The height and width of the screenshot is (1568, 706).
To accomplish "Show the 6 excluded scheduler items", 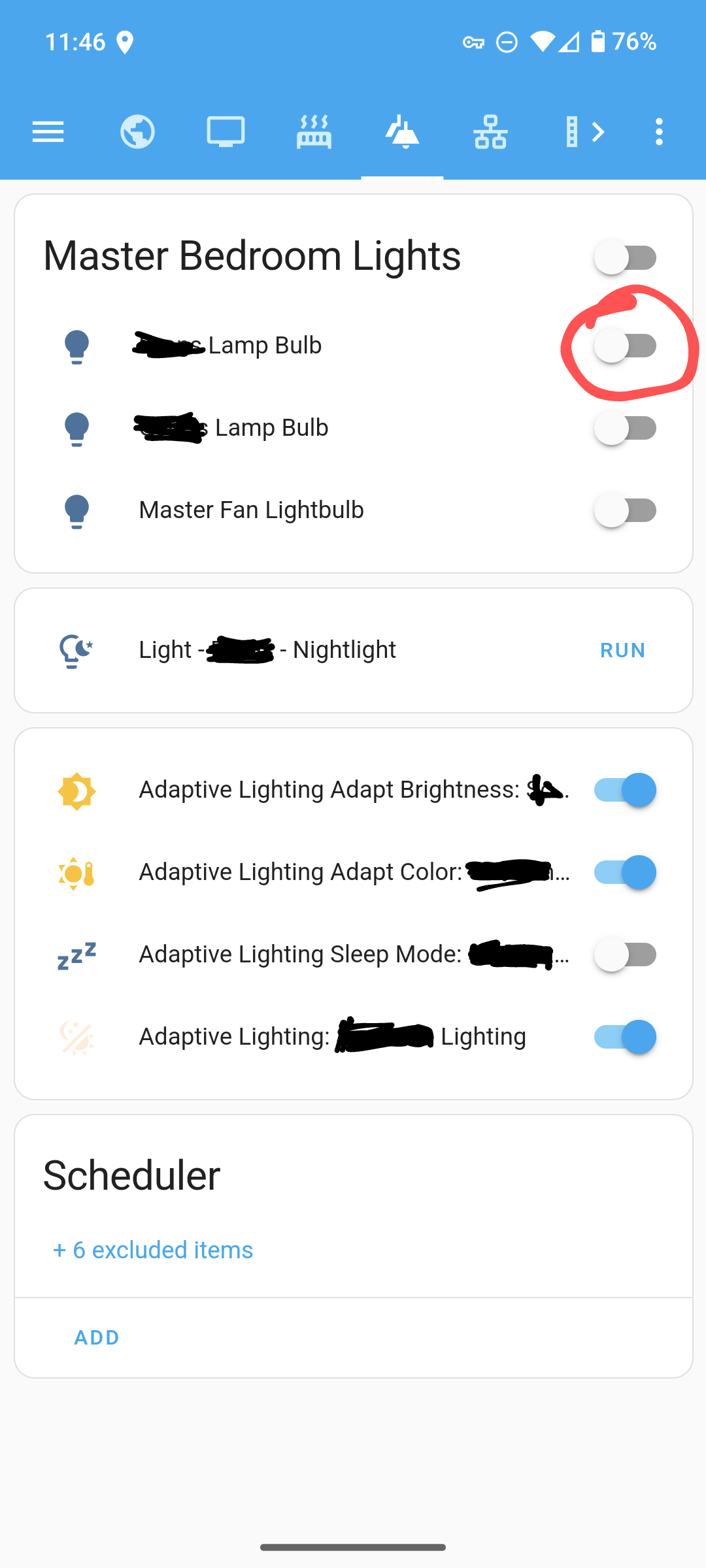I will tap(152, 1249).
